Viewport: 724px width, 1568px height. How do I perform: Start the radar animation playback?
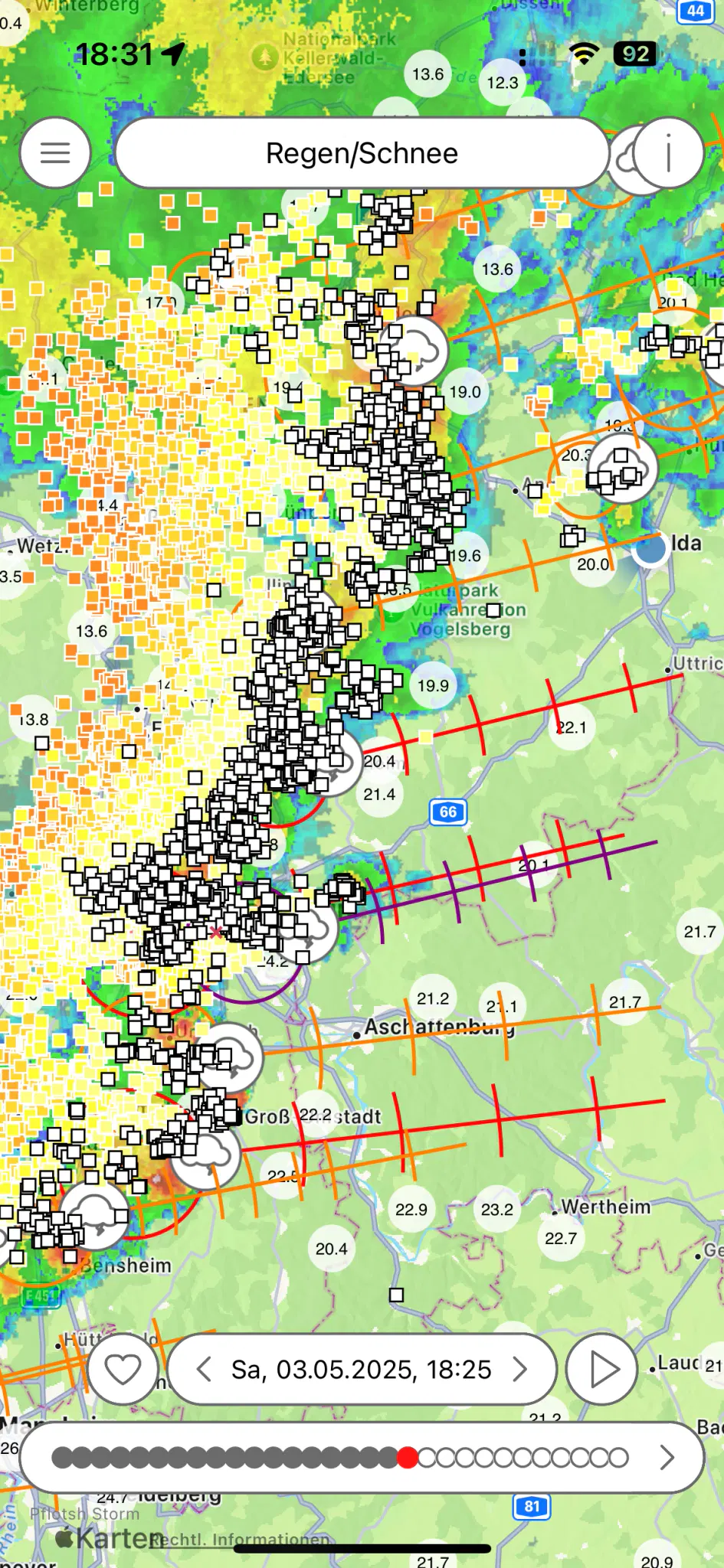602,1369
